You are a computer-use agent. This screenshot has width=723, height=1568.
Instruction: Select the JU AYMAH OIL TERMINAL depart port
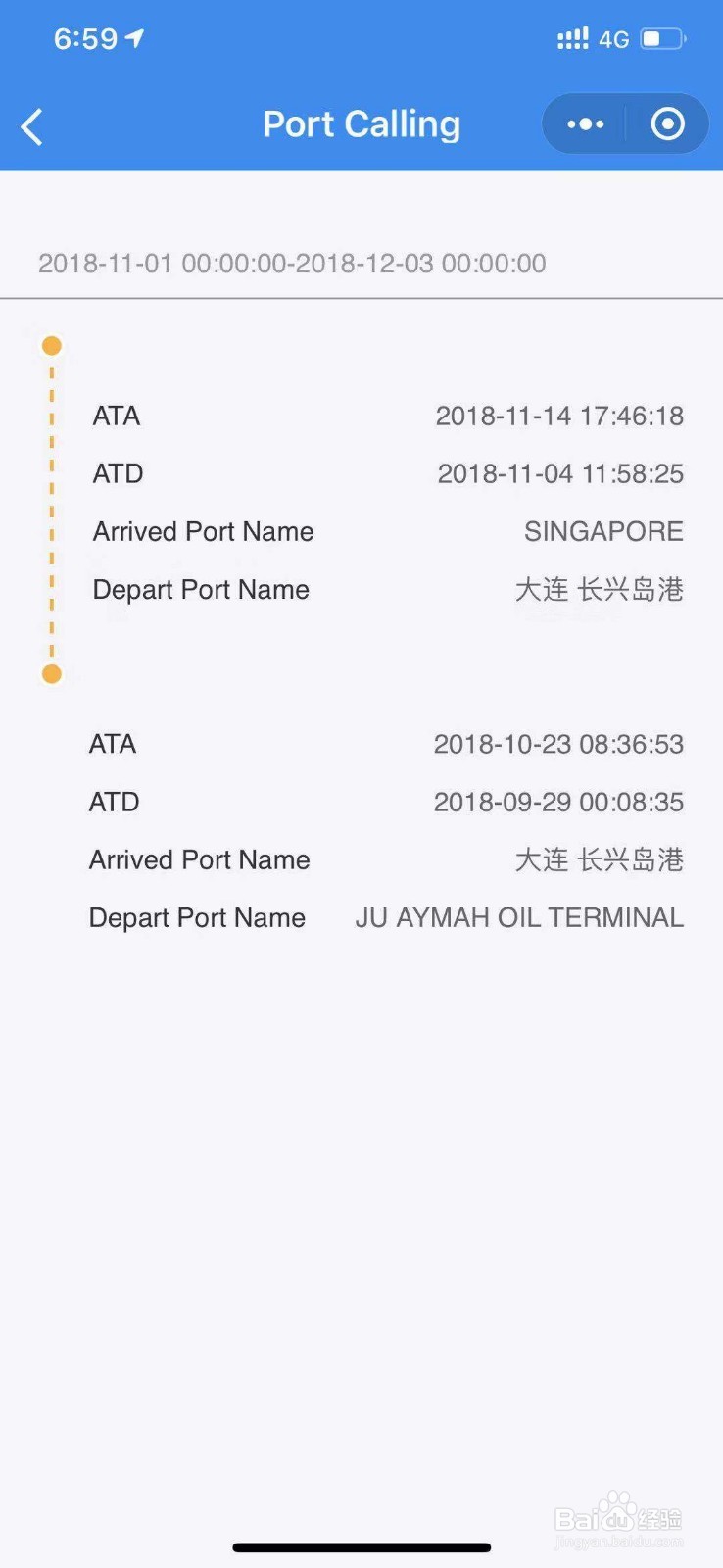[518, 917]
